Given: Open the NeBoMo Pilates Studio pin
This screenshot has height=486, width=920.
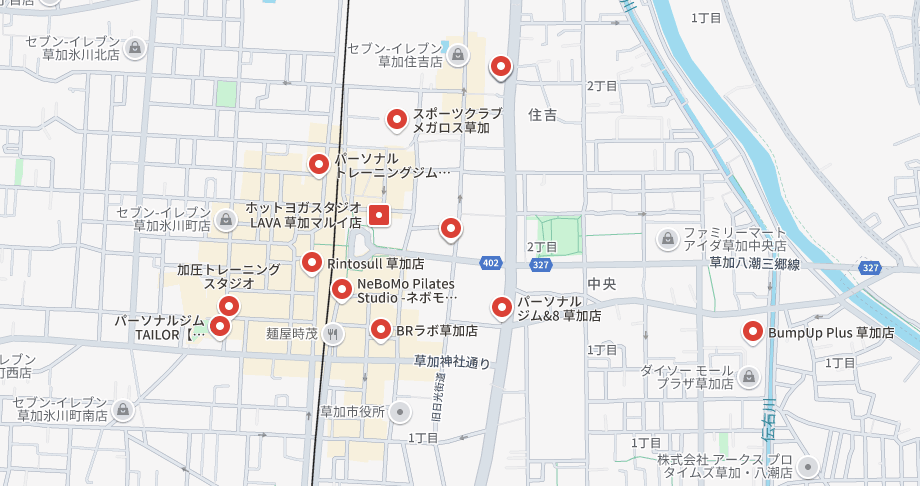Looking at the screenshot, I should coord(342,289).
